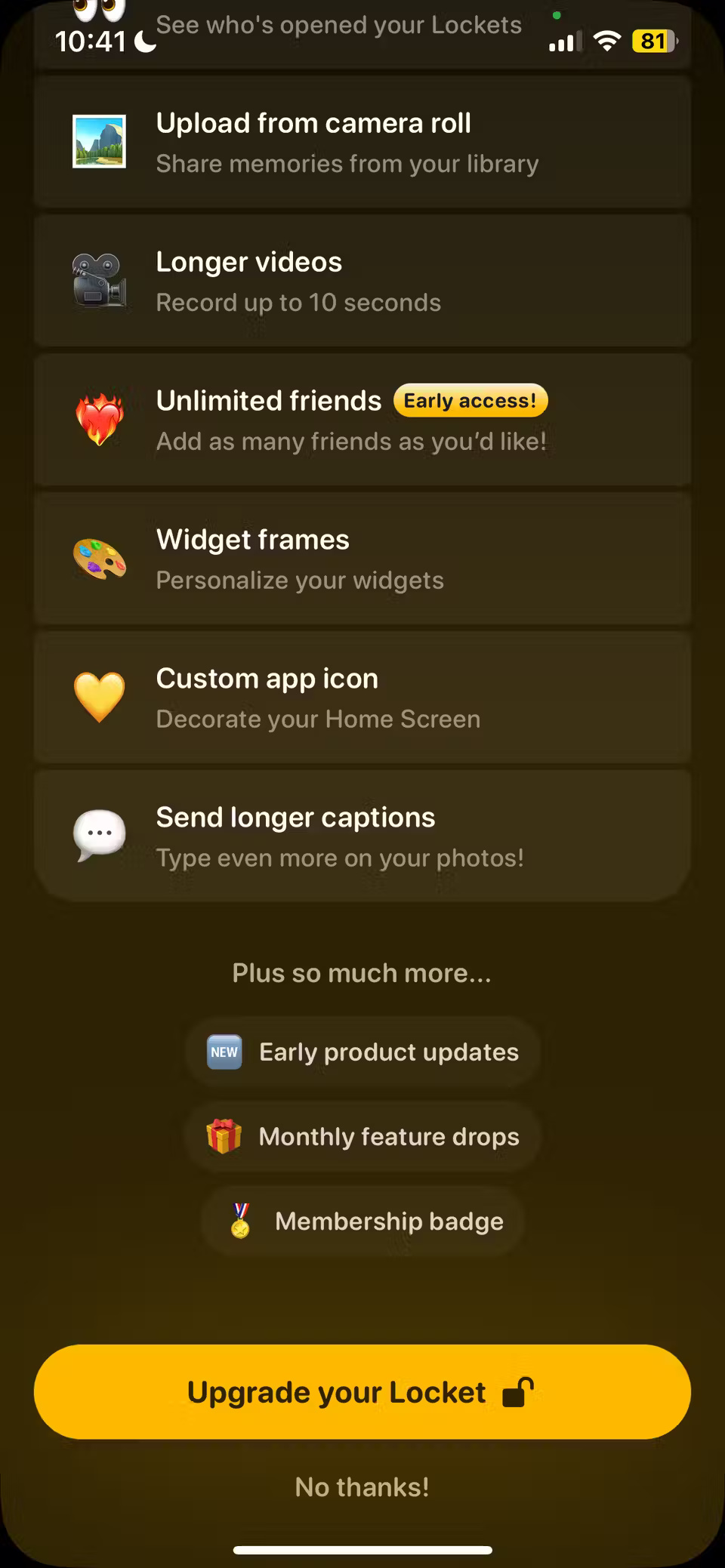Click the gift icon beside Monthly feature drops
The width and height of the screenshot is (725, 1568).
coord(223,1136)
